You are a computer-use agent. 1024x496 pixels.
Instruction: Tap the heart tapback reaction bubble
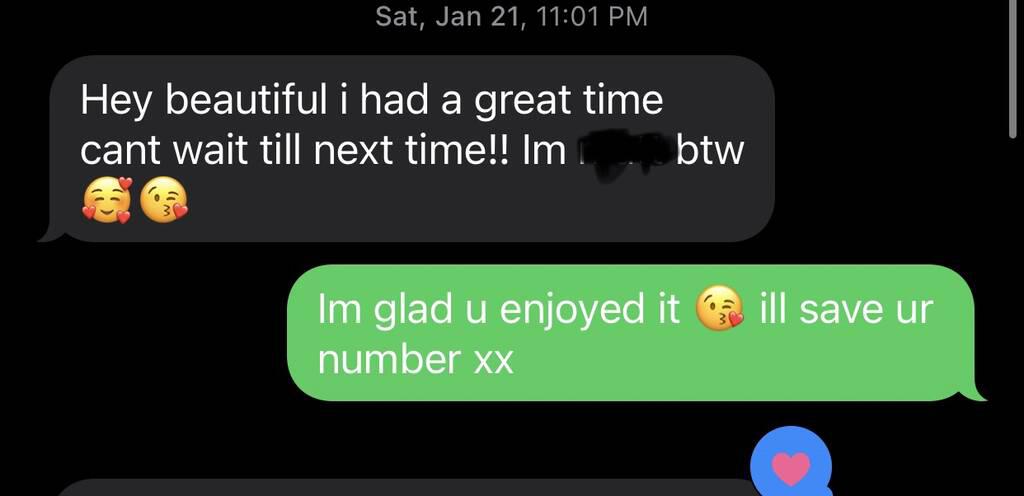click(x=791, y=466)
